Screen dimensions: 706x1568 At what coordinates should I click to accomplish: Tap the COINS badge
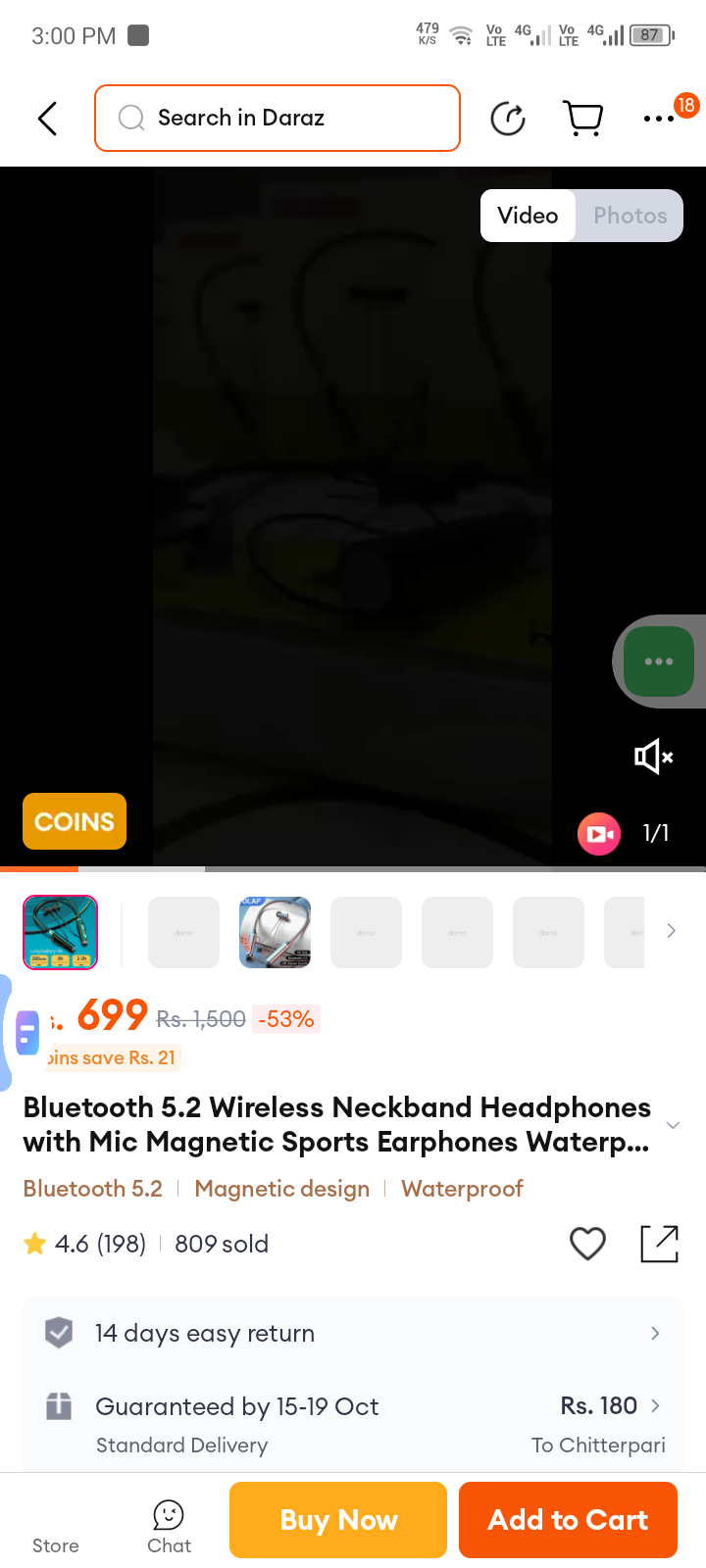[x=75, y=821]
